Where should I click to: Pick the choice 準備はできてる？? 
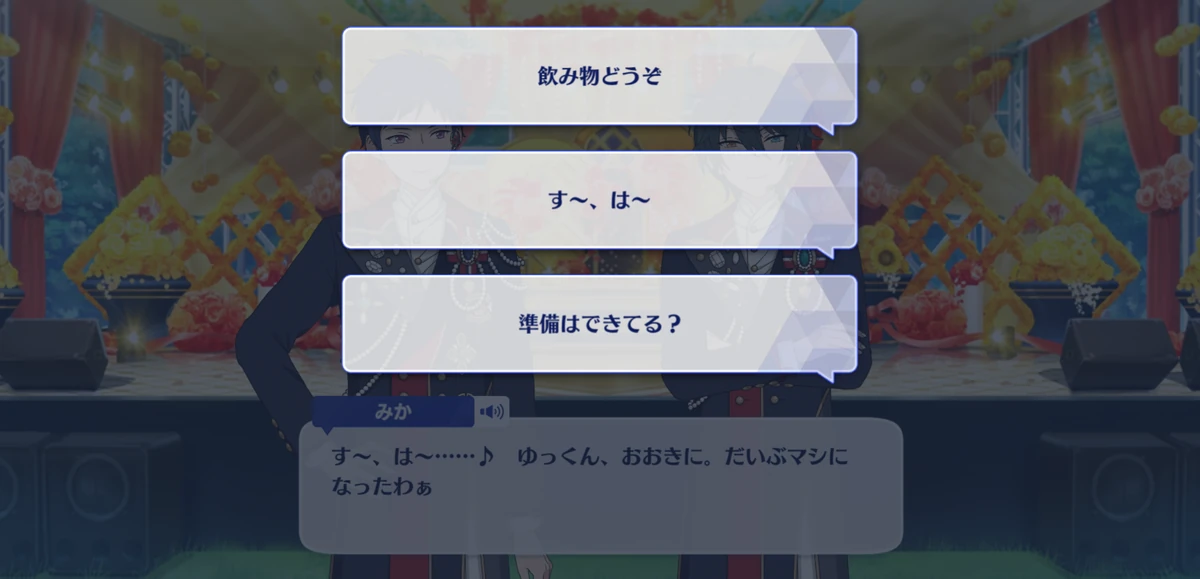click(x=599, y=324)
